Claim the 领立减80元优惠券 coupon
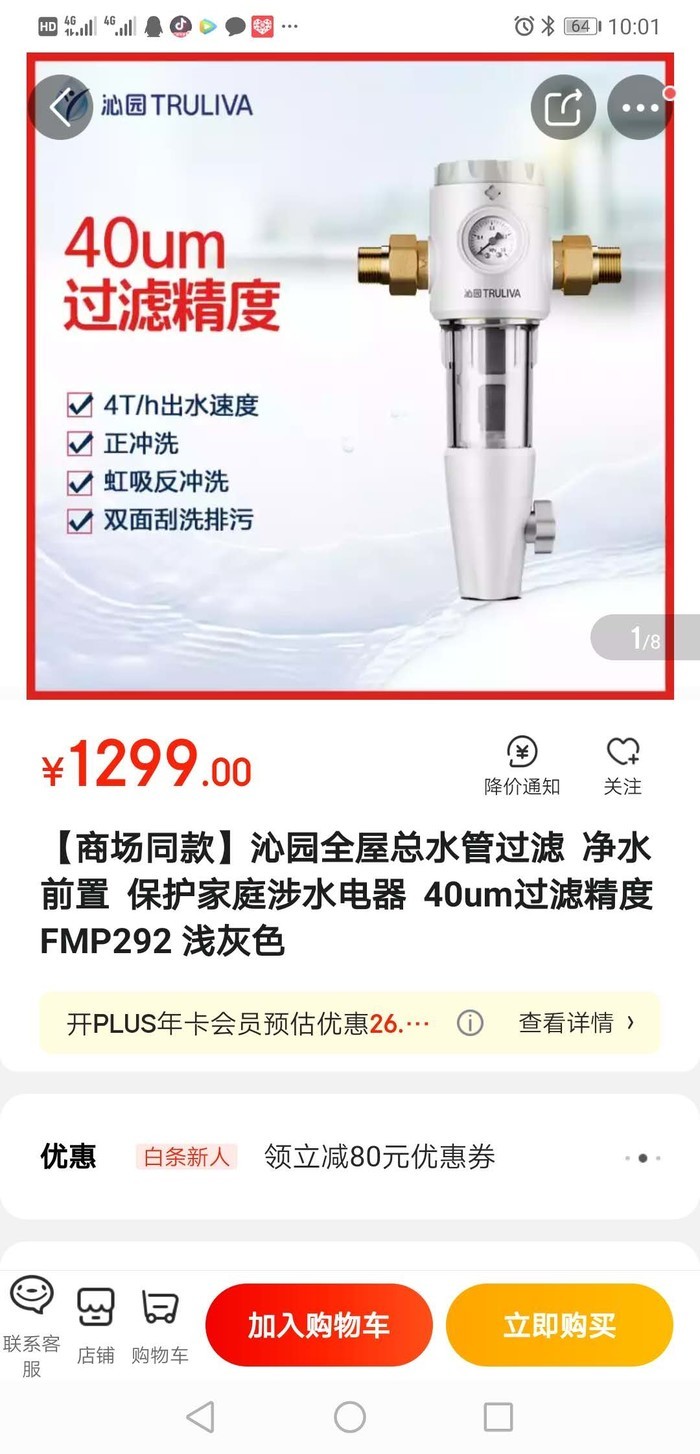The height and width of the screenshot is (1454, 700). [x=380, y=1157]
